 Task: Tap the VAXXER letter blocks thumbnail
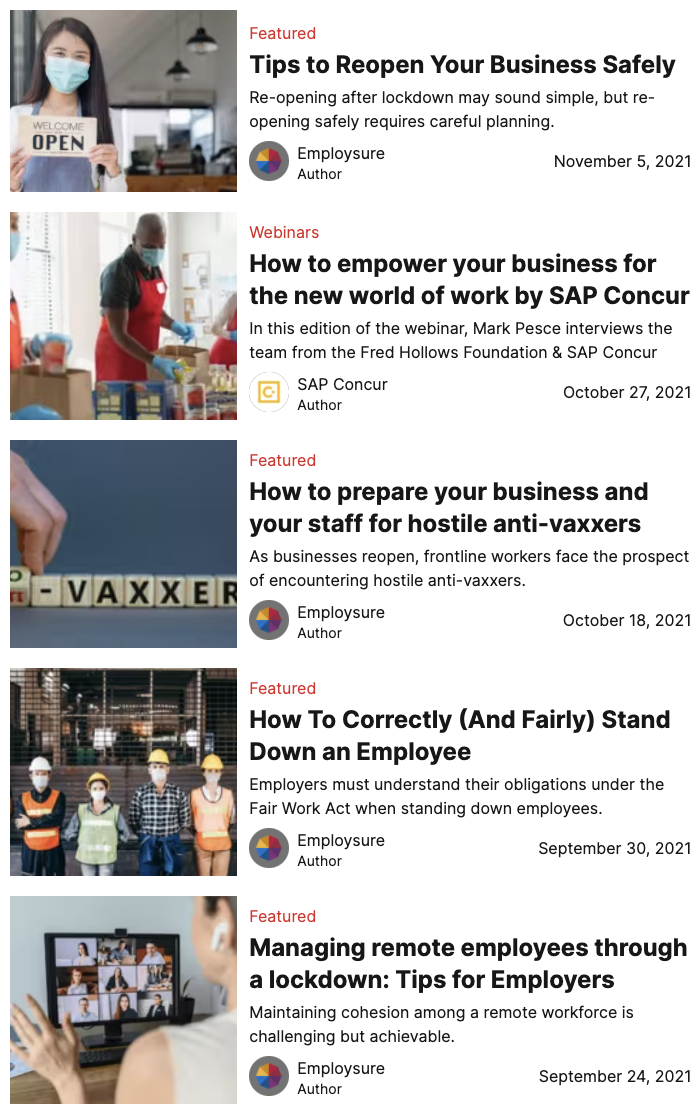(123, 544)
